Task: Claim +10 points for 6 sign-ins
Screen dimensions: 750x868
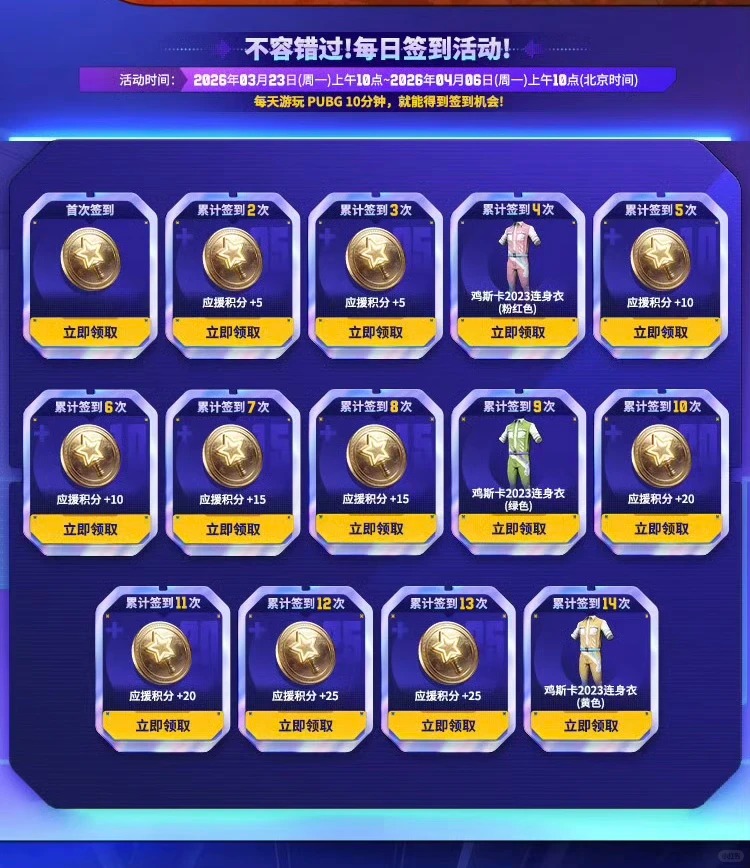Action: (90, 529)
